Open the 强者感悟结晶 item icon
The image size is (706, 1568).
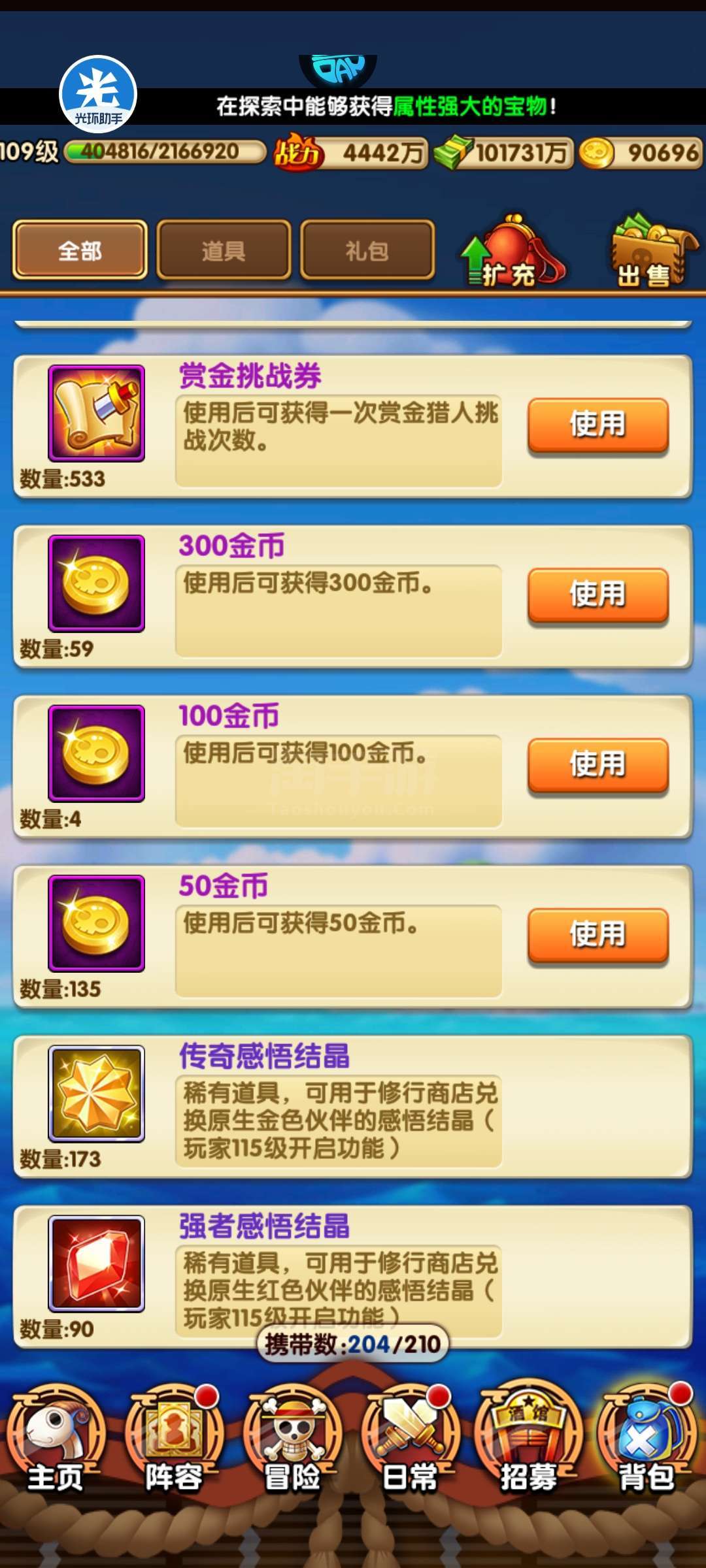tap(97, 1264)
